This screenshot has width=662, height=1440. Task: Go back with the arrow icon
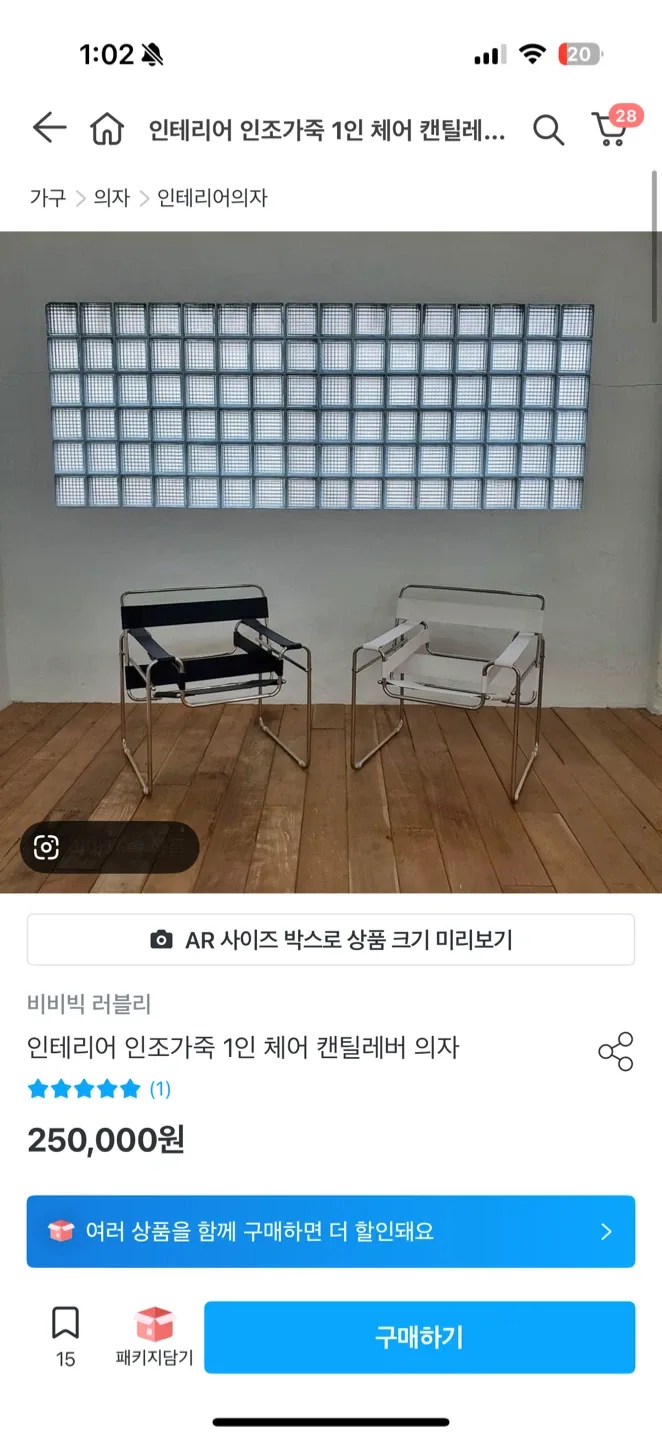pyautogui.click(x=48, y=129)
